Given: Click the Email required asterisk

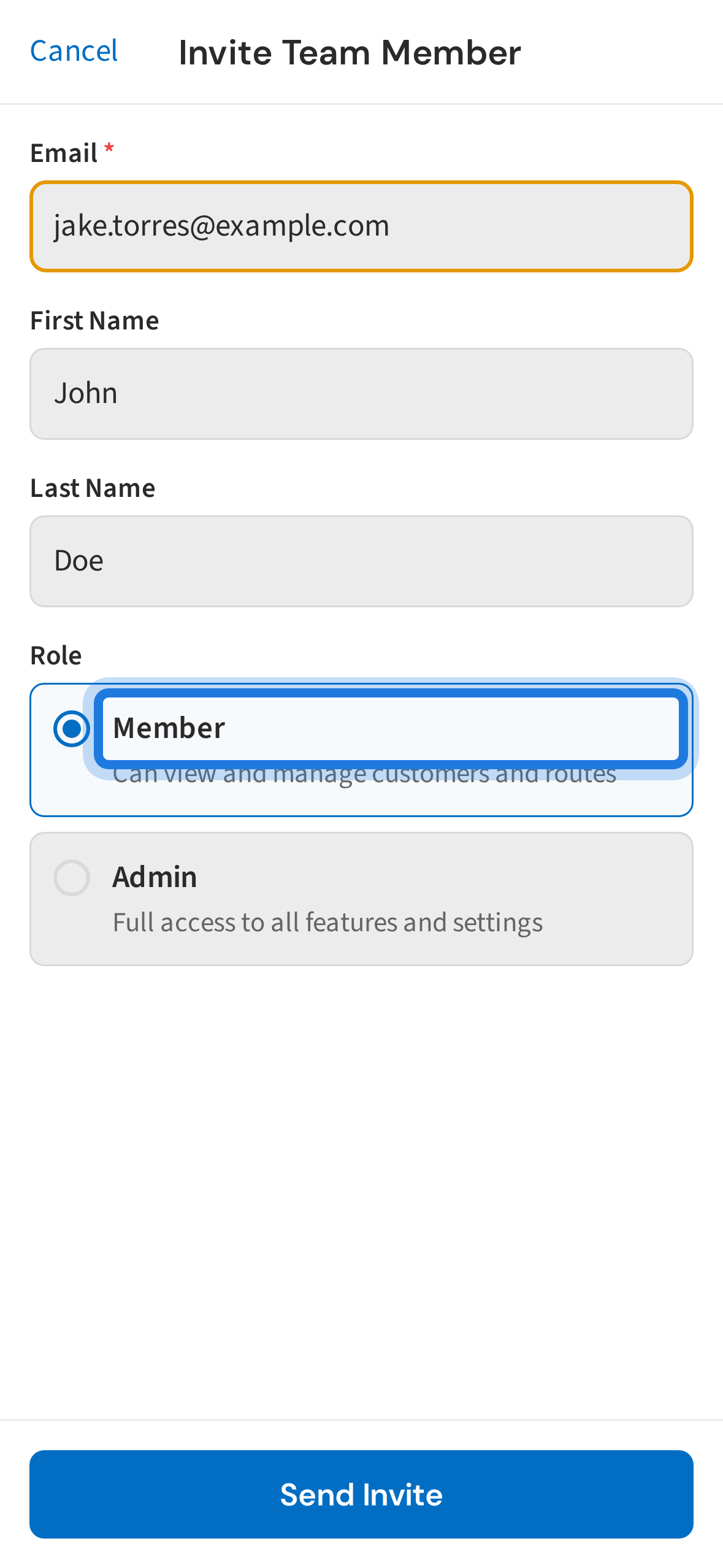Looking at the screenshot, I should [x=109, y=147].
